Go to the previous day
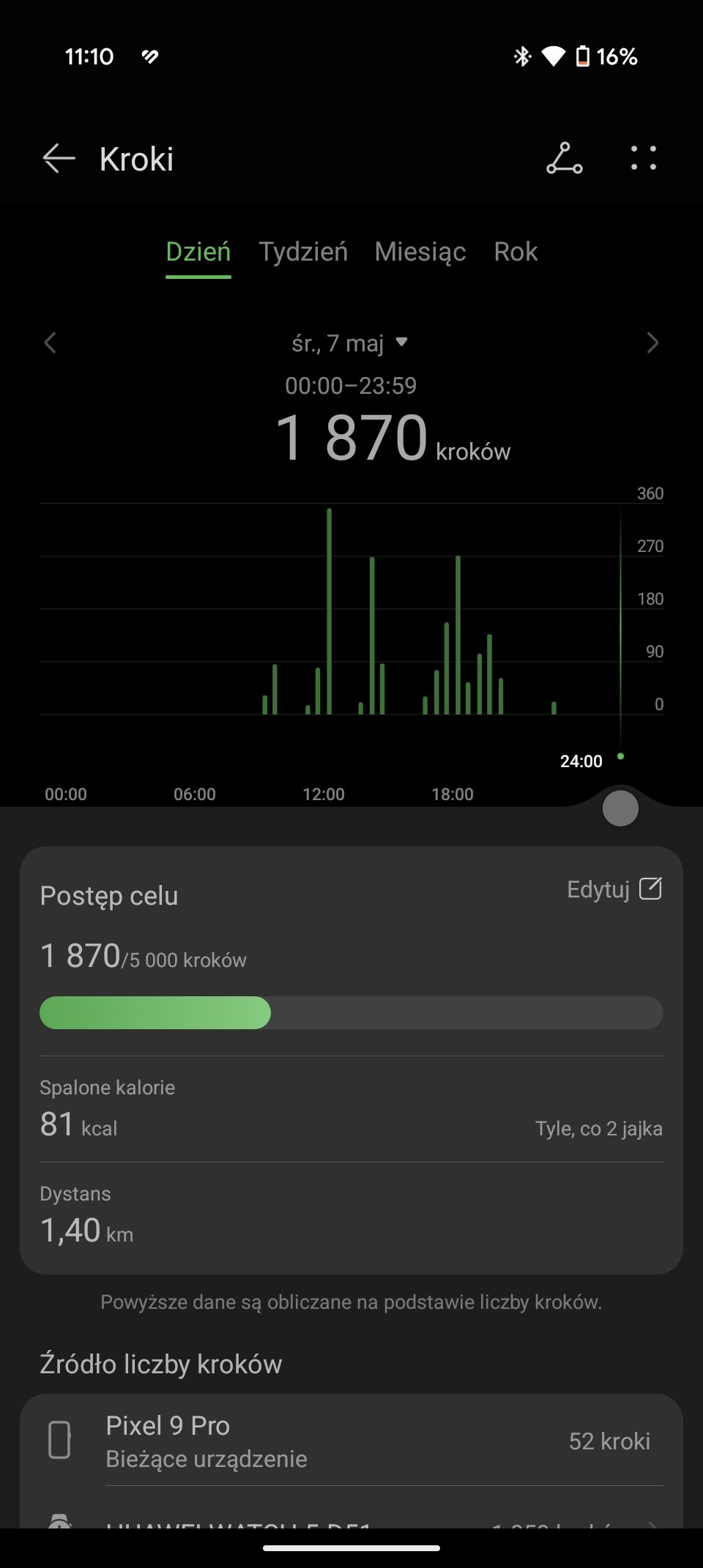The height and width of the screenshot is (1568, 703). [50, 343]
